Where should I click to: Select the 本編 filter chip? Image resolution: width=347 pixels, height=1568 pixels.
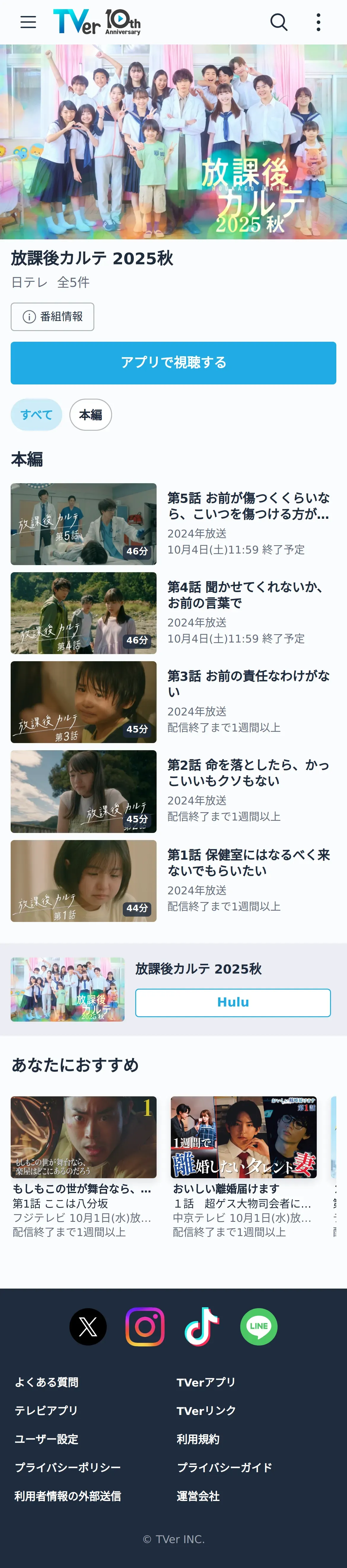coord(91,414)
